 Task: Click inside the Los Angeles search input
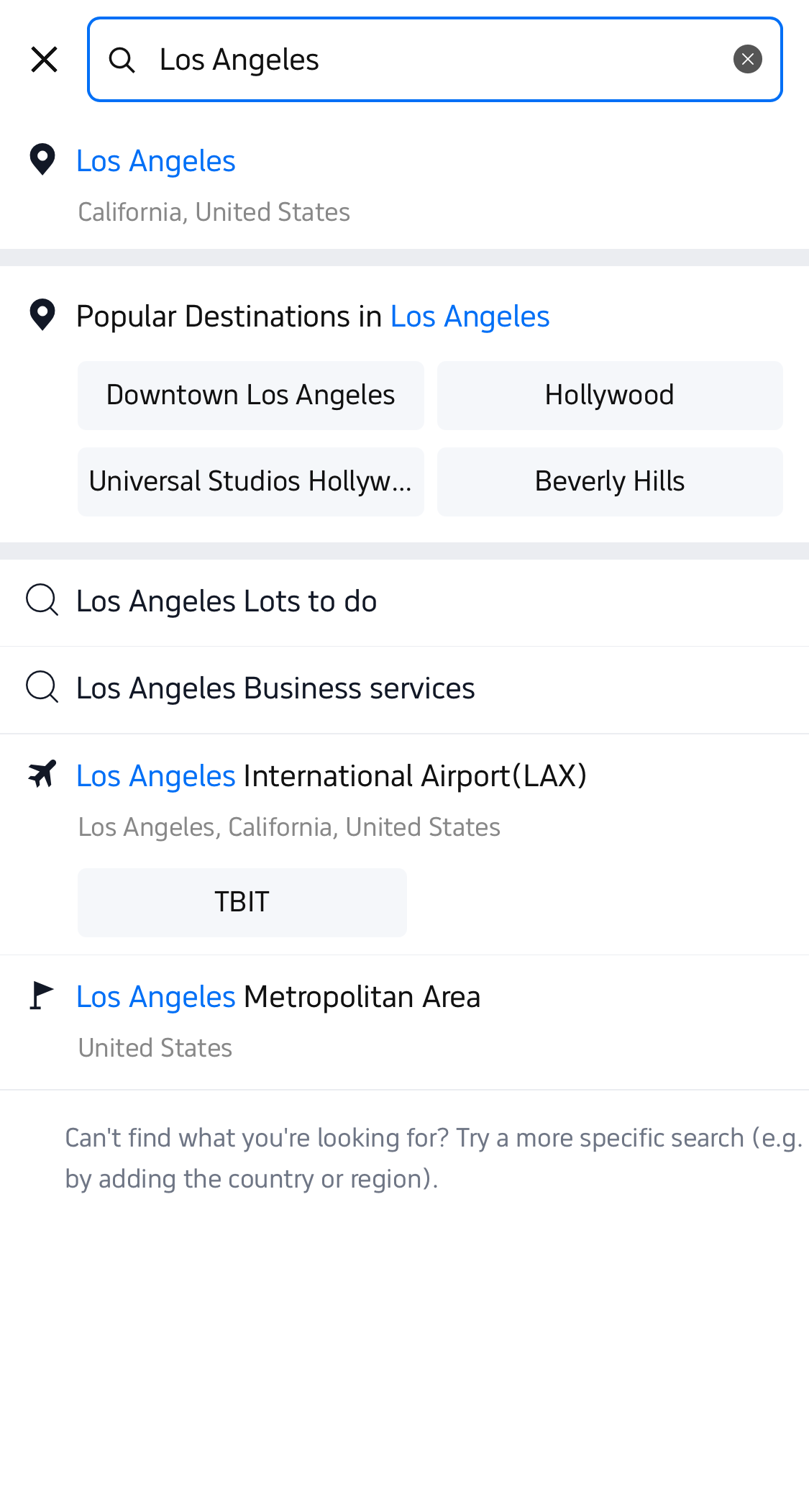point(431,59)
